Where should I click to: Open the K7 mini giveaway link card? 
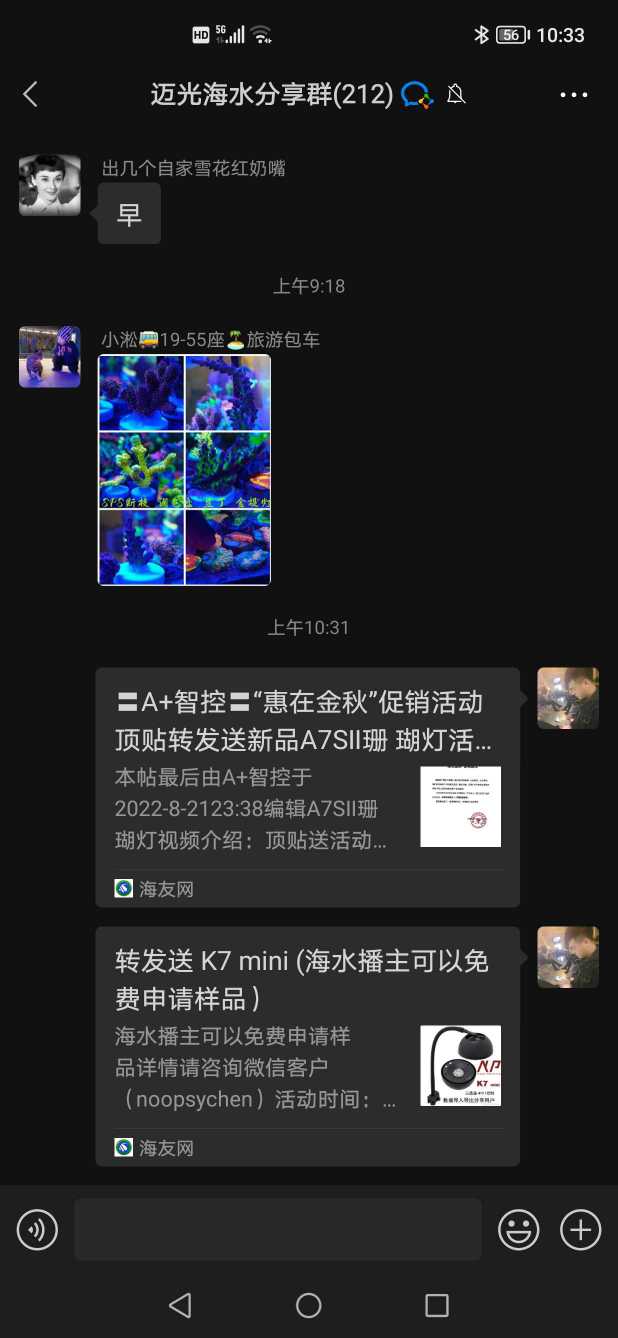[307, 1045]
